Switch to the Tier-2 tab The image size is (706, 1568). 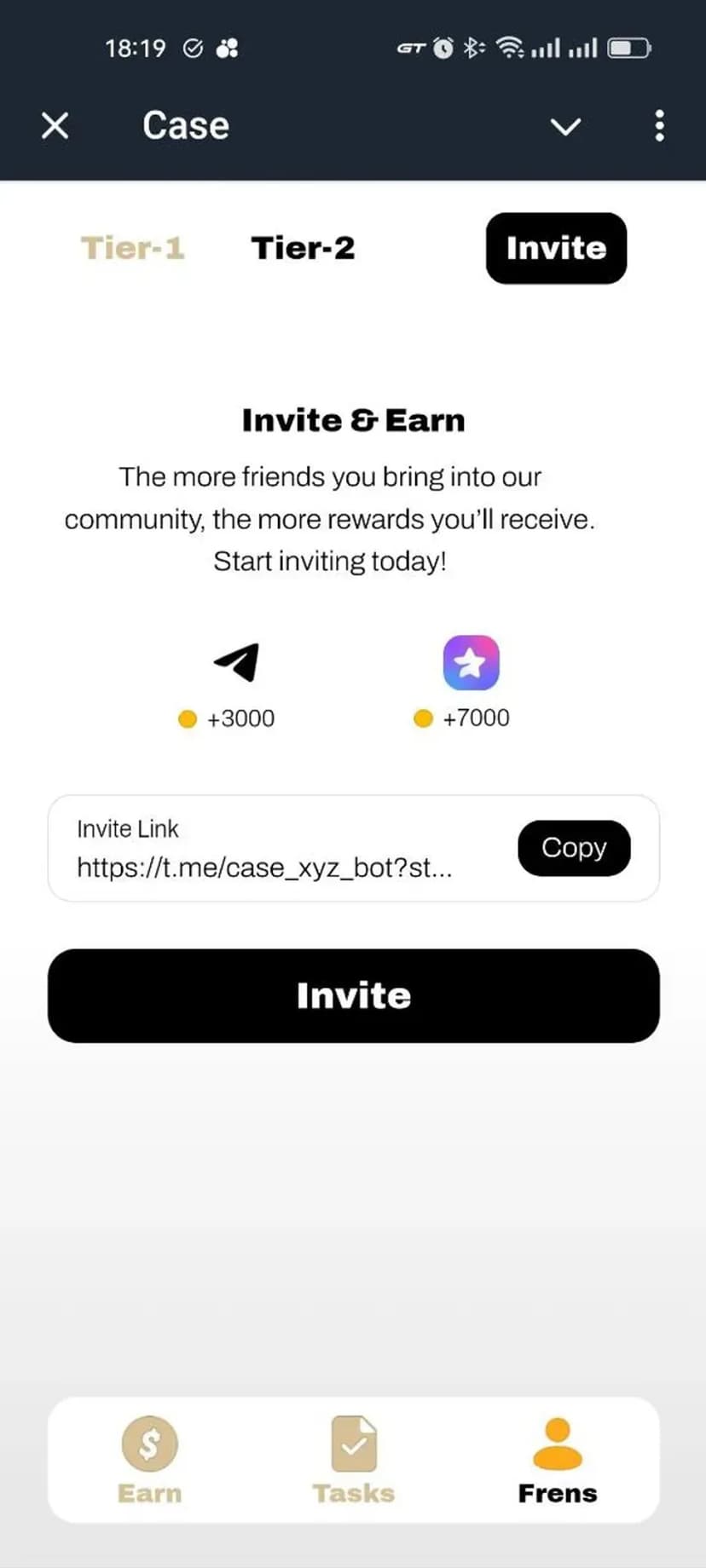(x=303, y=248)
